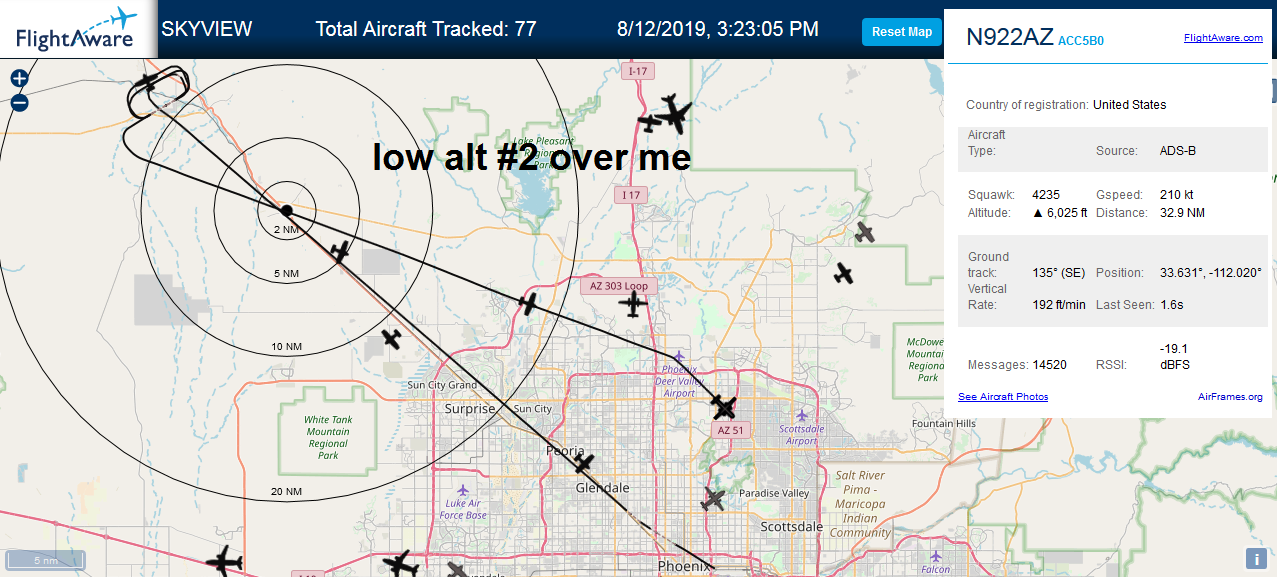Open the AirFrames.org link

point(1230,397)
